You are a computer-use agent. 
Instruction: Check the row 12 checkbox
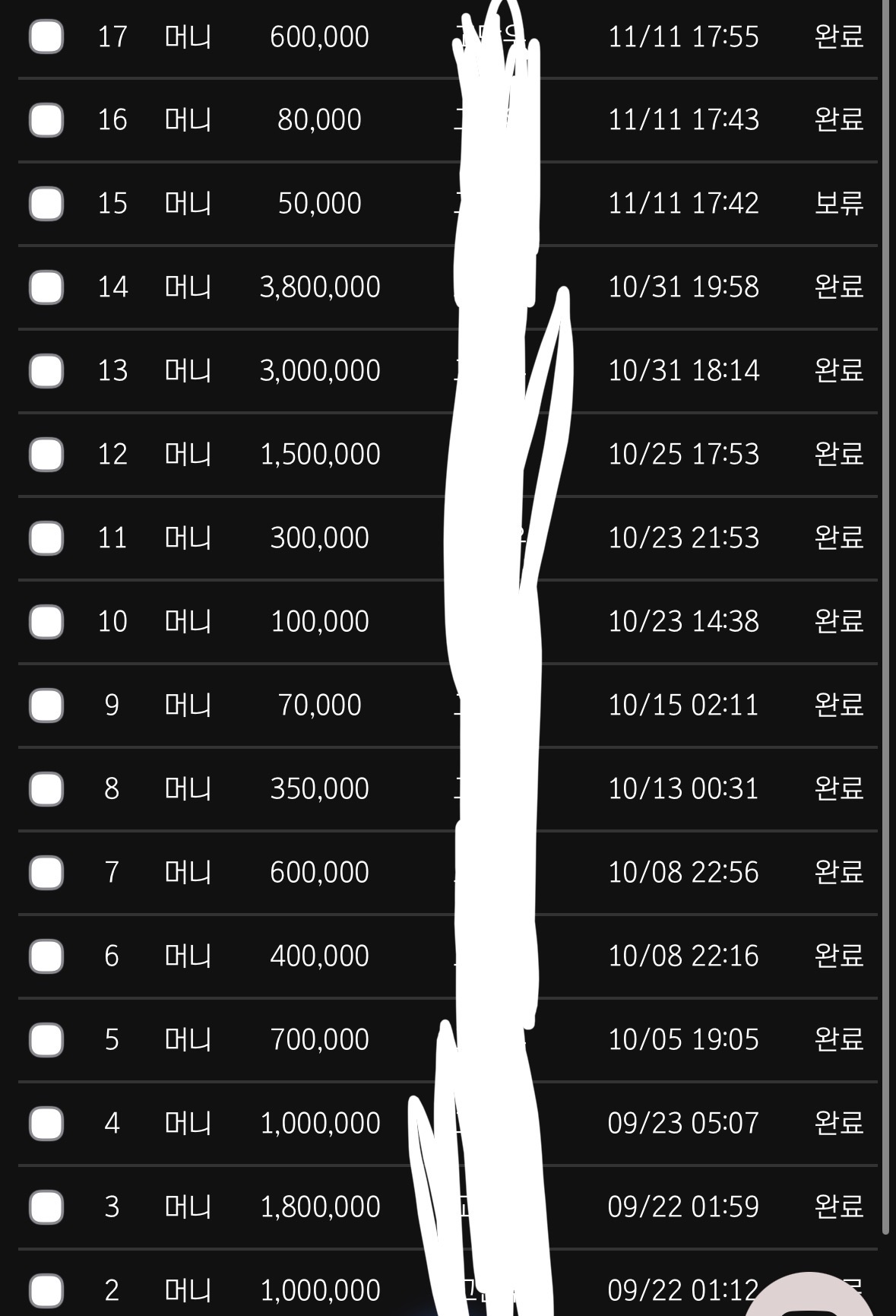pyautogui.click(x=46, y=455)
